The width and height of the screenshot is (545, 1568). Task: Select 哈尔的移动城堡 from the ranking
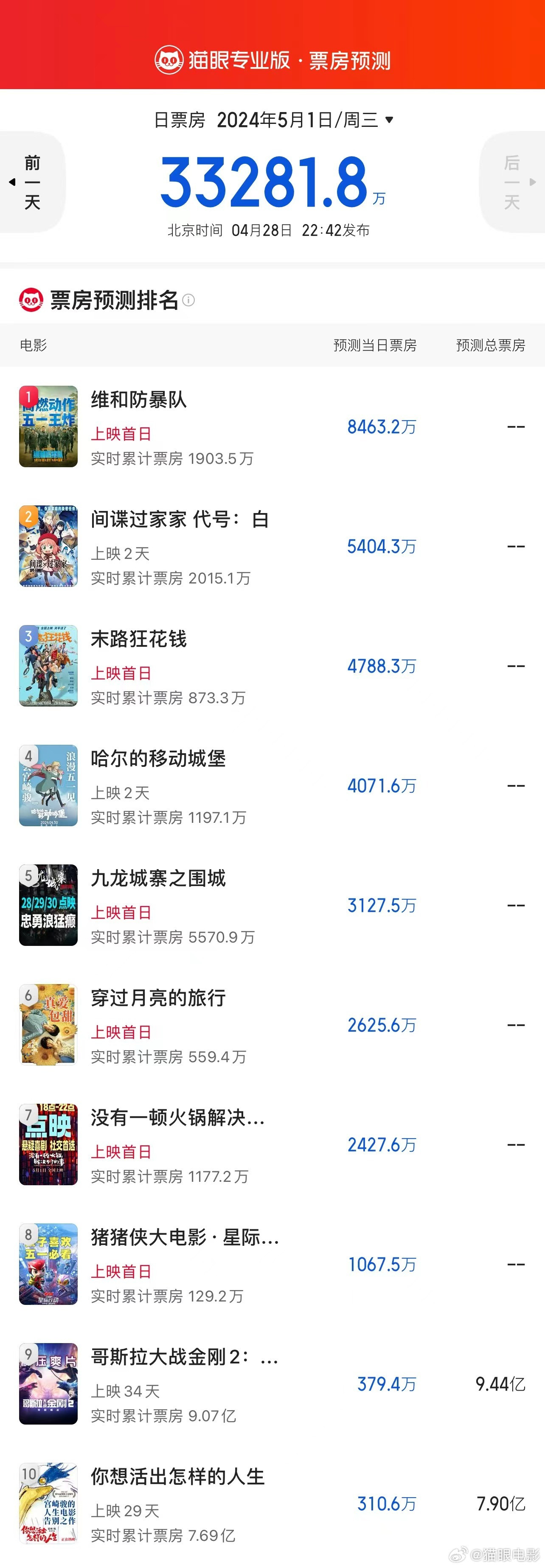coord(272,786)
